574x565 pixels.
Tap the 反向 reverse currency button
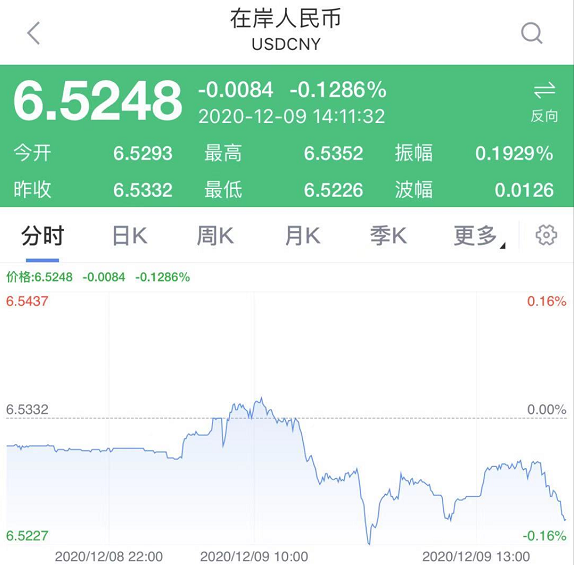(x=544, y=103)
